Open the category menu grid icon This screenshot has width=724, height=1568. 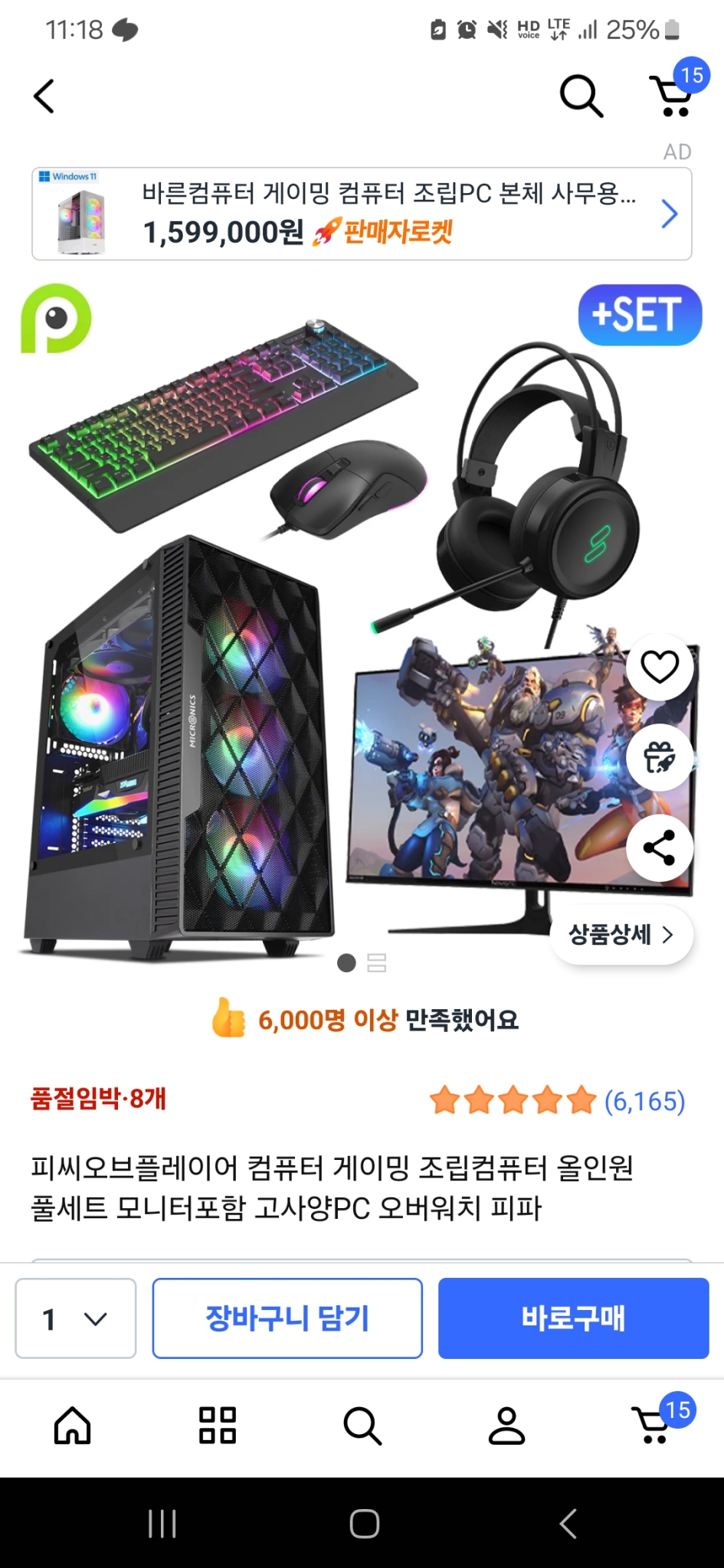pyautogui.click(x=217, y=1426)
